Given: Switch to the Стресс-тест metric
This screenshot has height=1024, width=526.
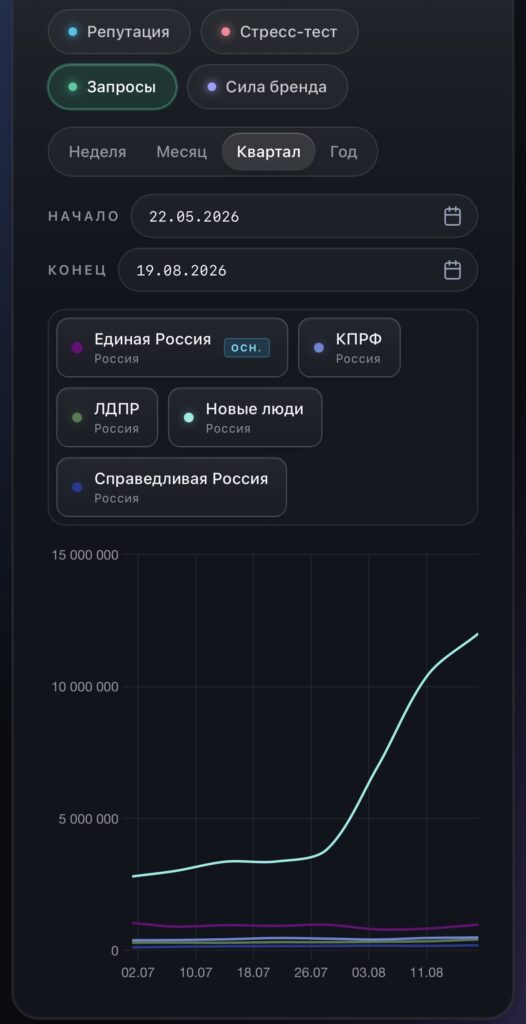Looking at the screenshot, I should (x=279, y=31).
